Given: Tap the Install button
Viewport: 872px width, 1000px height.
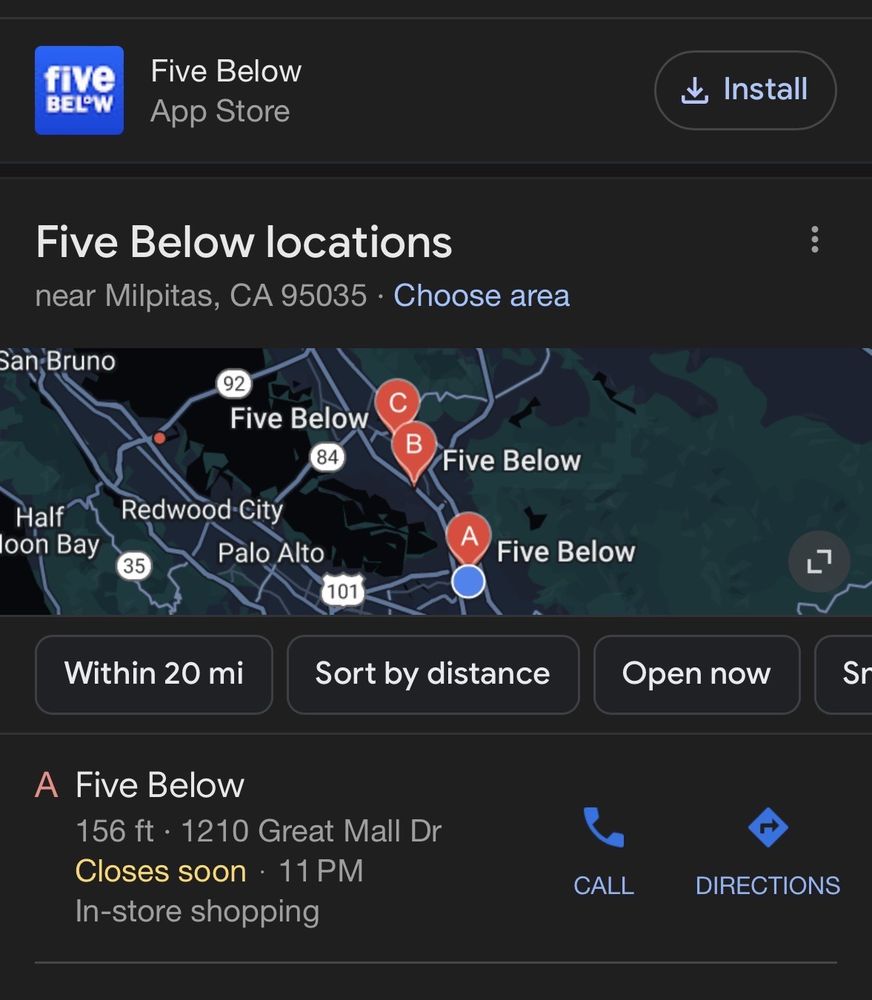Looking at the screenshot, I should (745, 89).
